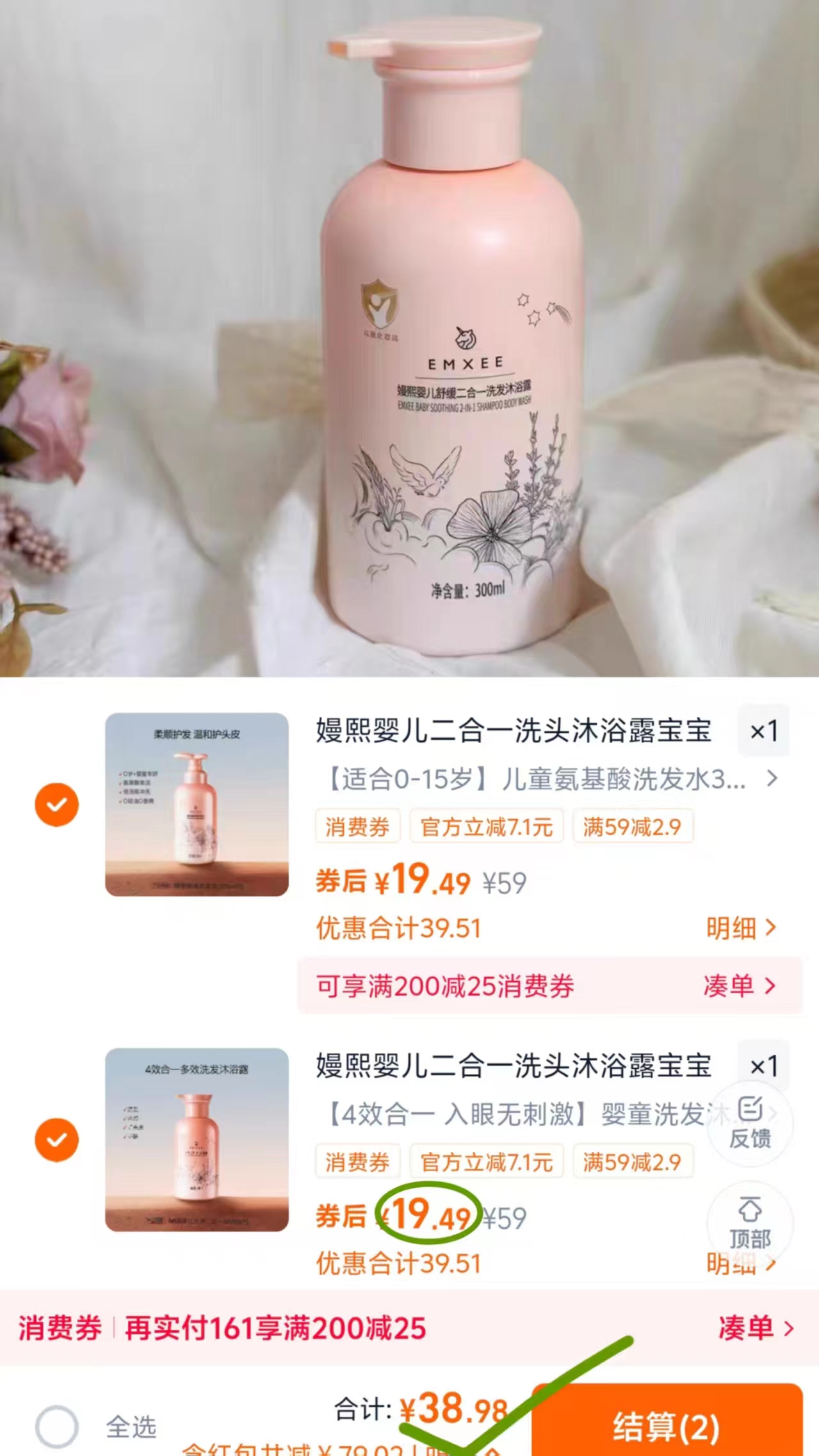Screen dimensions: 819x1456
Task: Tap the 满59减2.9 badge on second item
Action: pyautogui.click(x=631, y=1161)
